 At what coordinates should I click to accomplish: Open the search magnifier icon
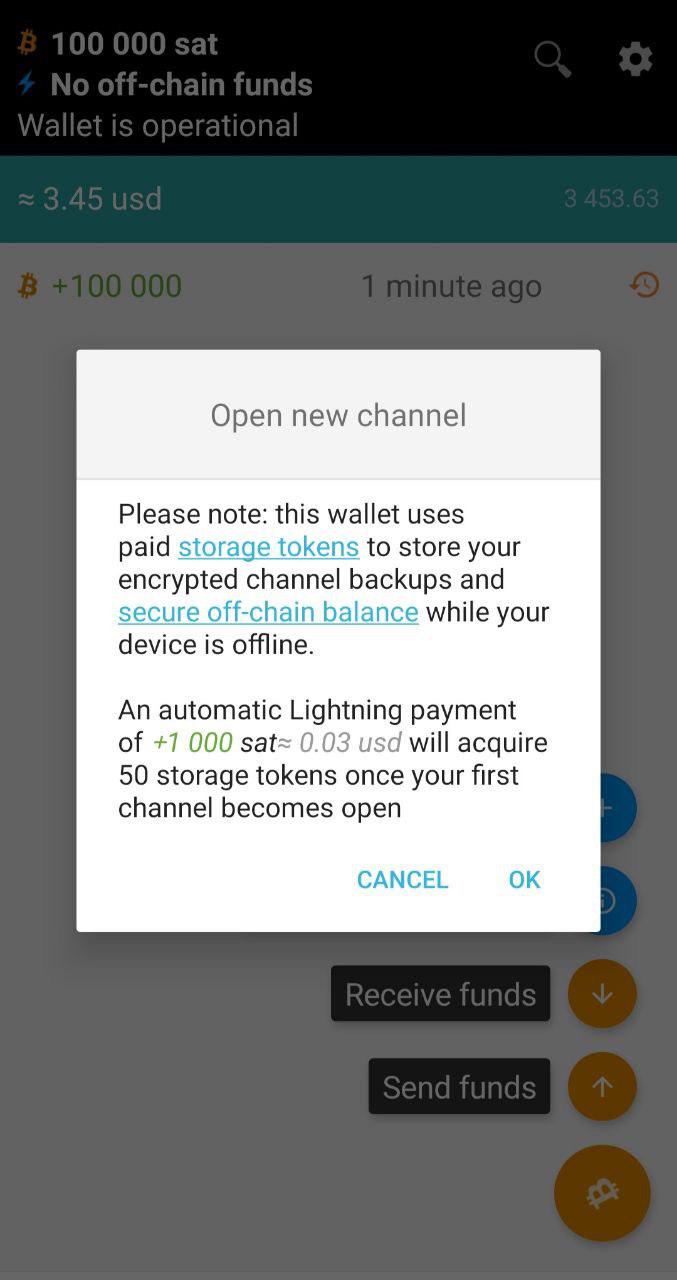pyautogui.click(x=552, y=59)
